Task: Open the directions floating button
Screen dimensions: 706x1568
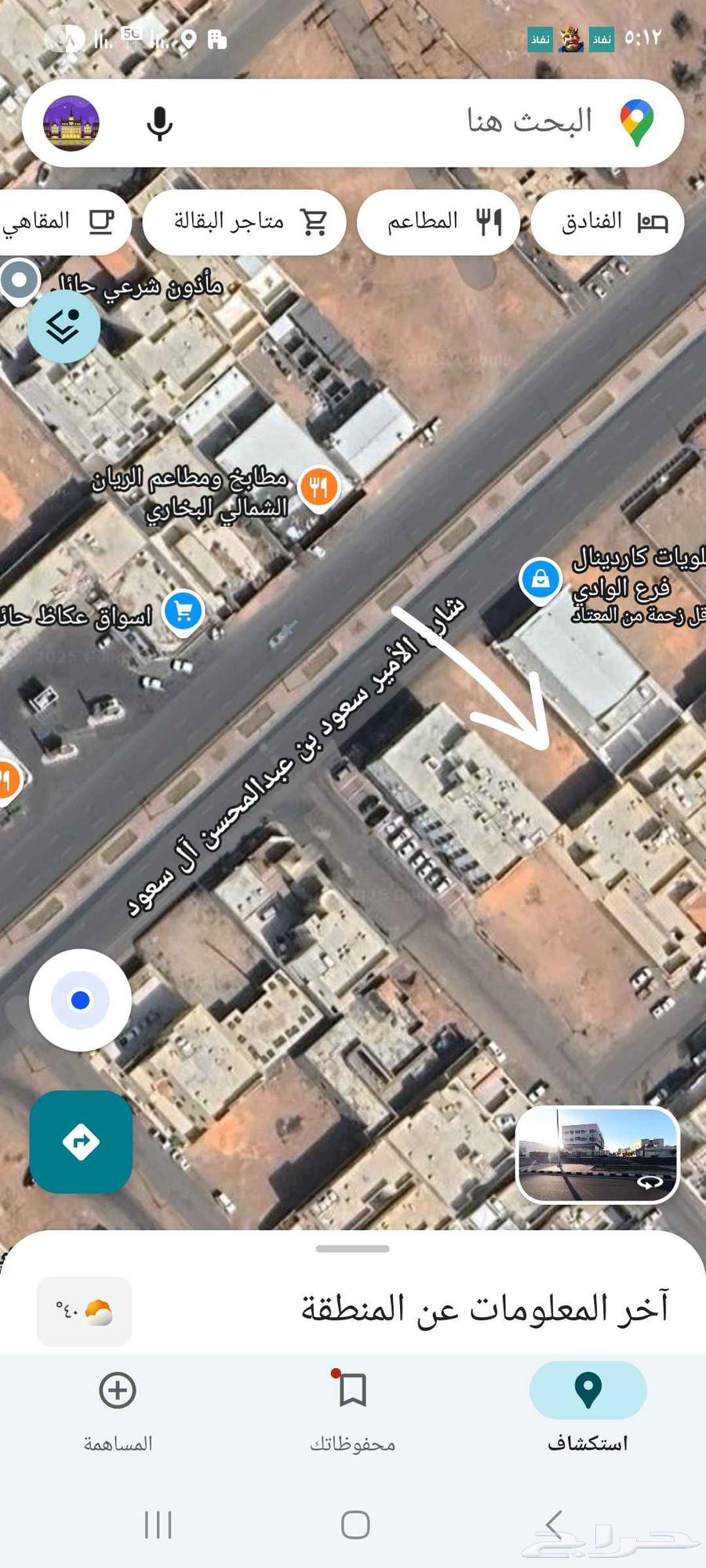Action: pyautogui.click(x=81, y=1142)
